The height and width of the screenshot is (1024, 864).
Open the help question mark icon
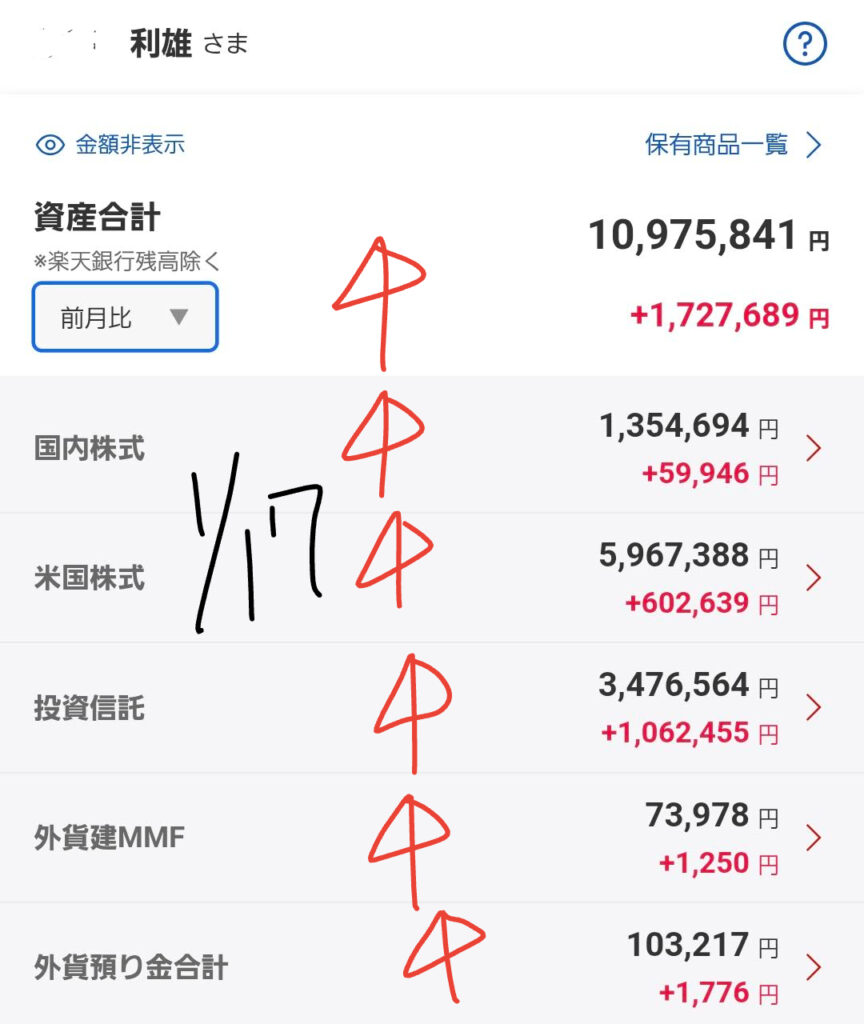[x=805, y=45]
